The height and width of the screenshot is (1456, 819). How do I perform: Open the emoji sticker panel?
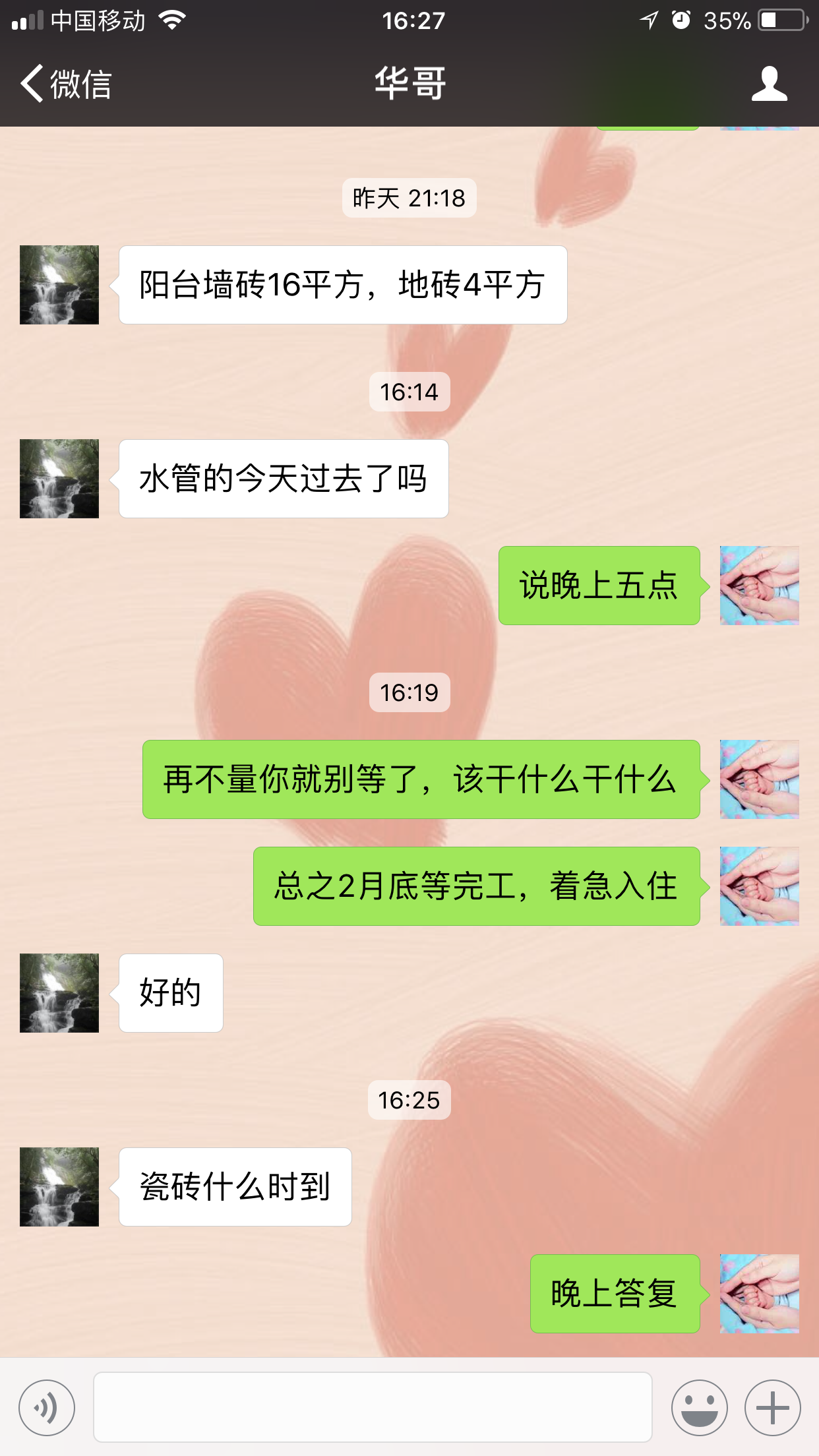(699, 1407)
